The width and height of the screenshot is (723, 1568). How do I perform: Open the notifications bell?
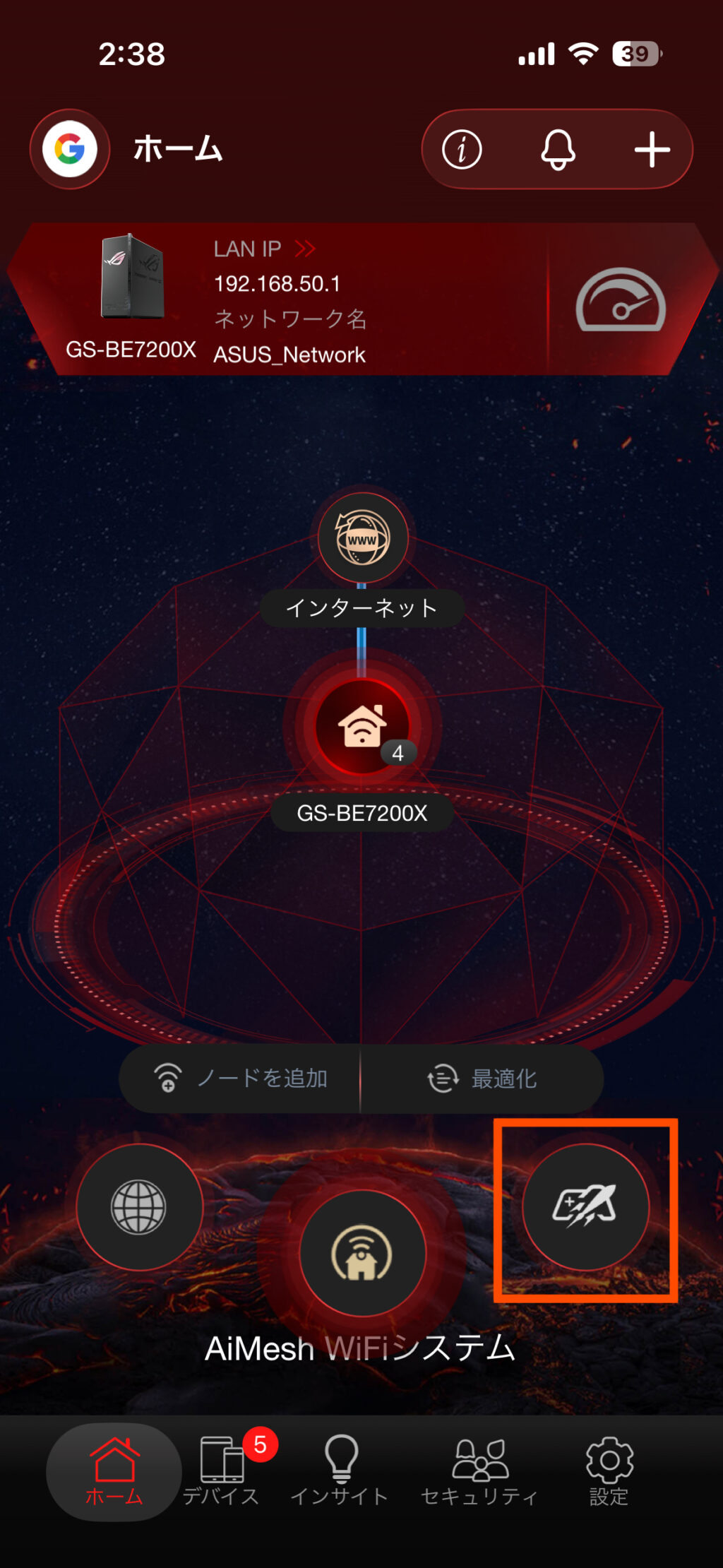coord(558,149)
